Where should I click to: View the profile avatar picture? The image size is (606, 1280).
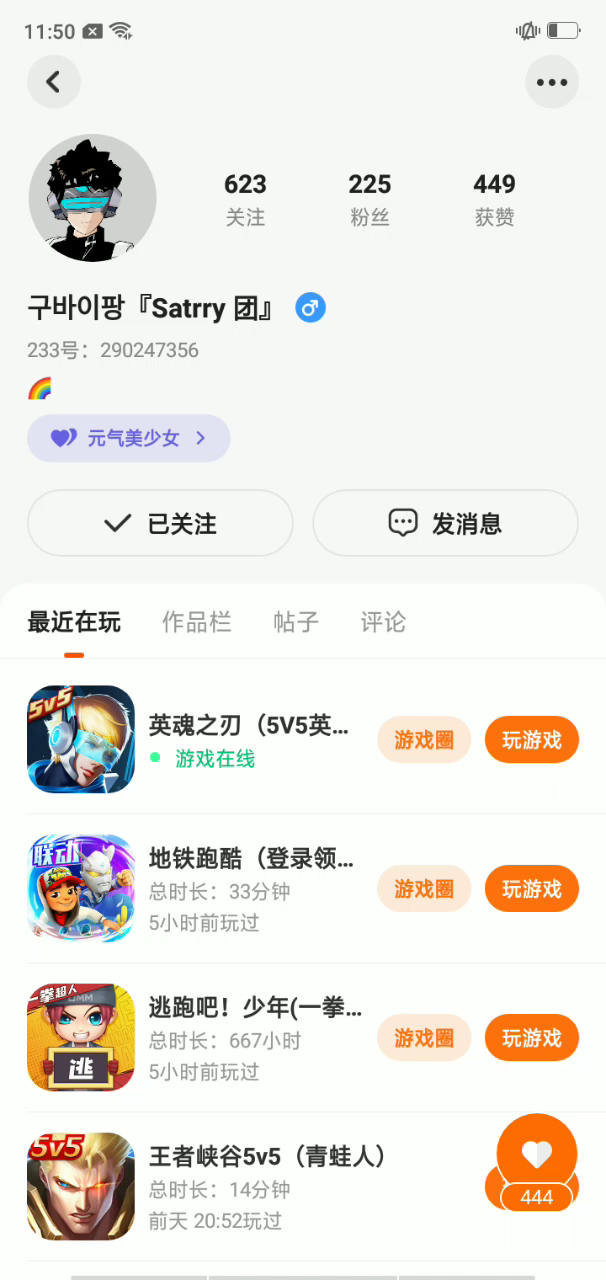point(92,197)
